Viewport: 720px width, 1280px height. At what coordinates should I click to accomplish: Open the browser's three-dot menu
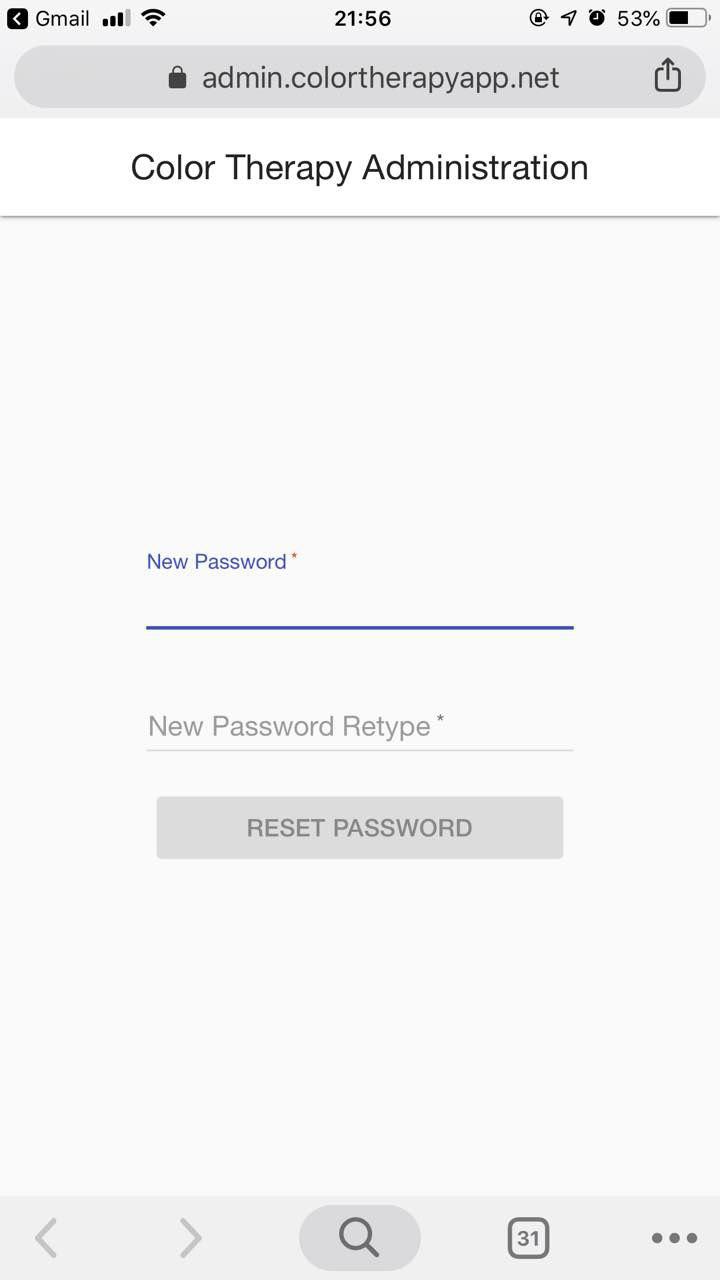(674, 1238)
